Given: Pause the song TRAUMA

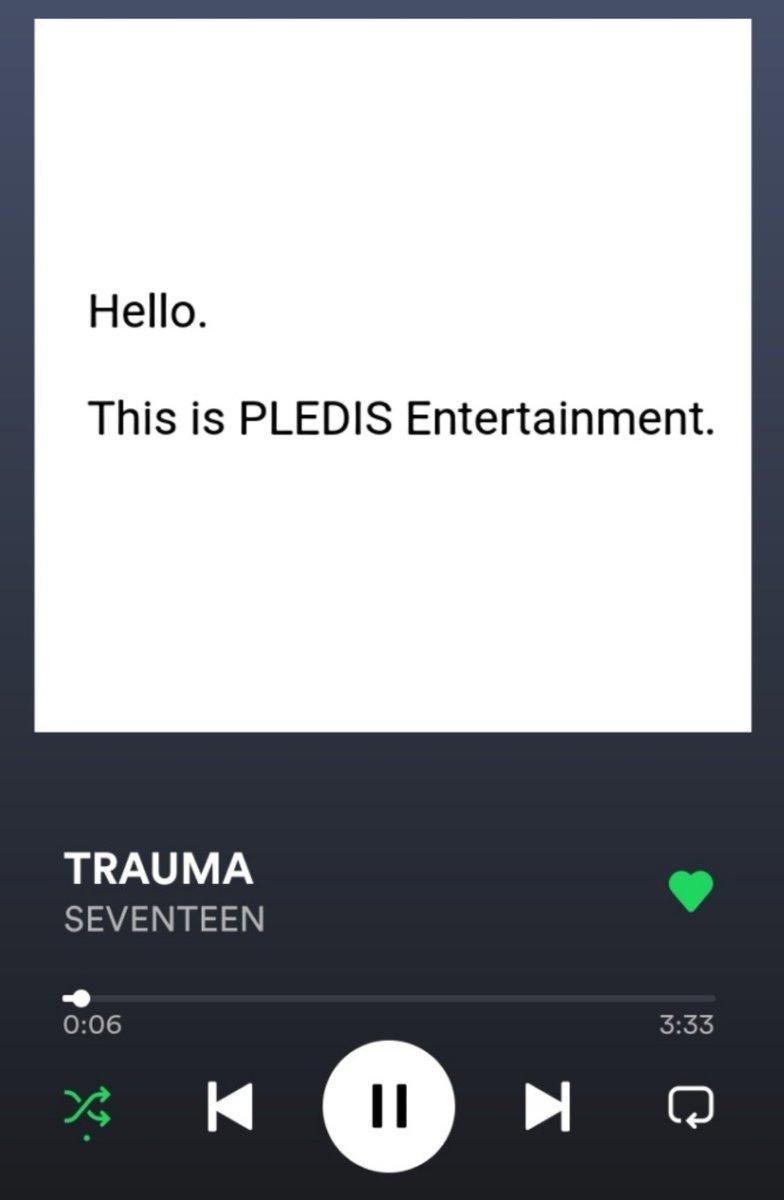Looking at the screenshot, I should click(x=388, y=1105).
